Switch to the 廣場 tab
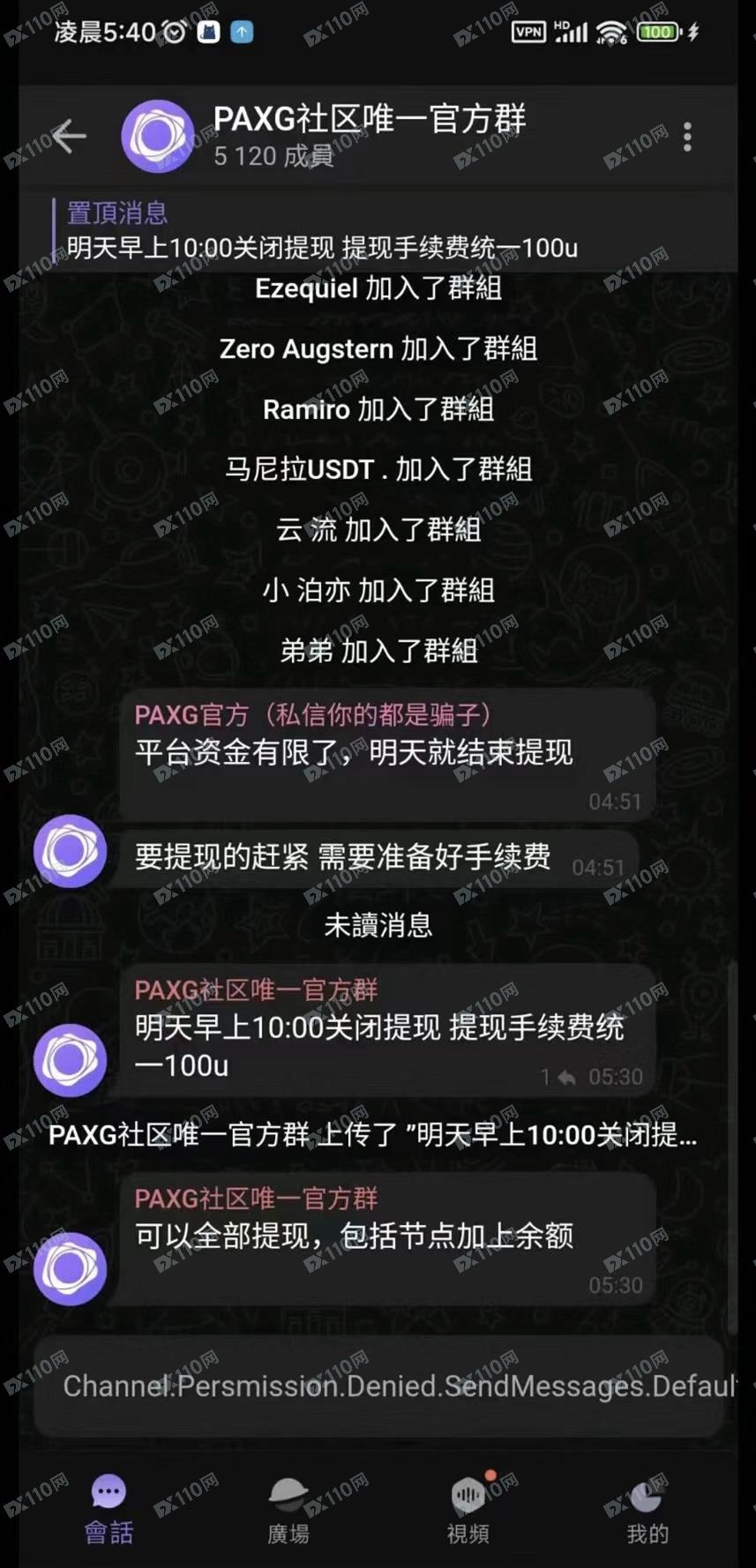Viewport: 756px width, 1568px height. pyautogui.click(x=288, y=1509)
